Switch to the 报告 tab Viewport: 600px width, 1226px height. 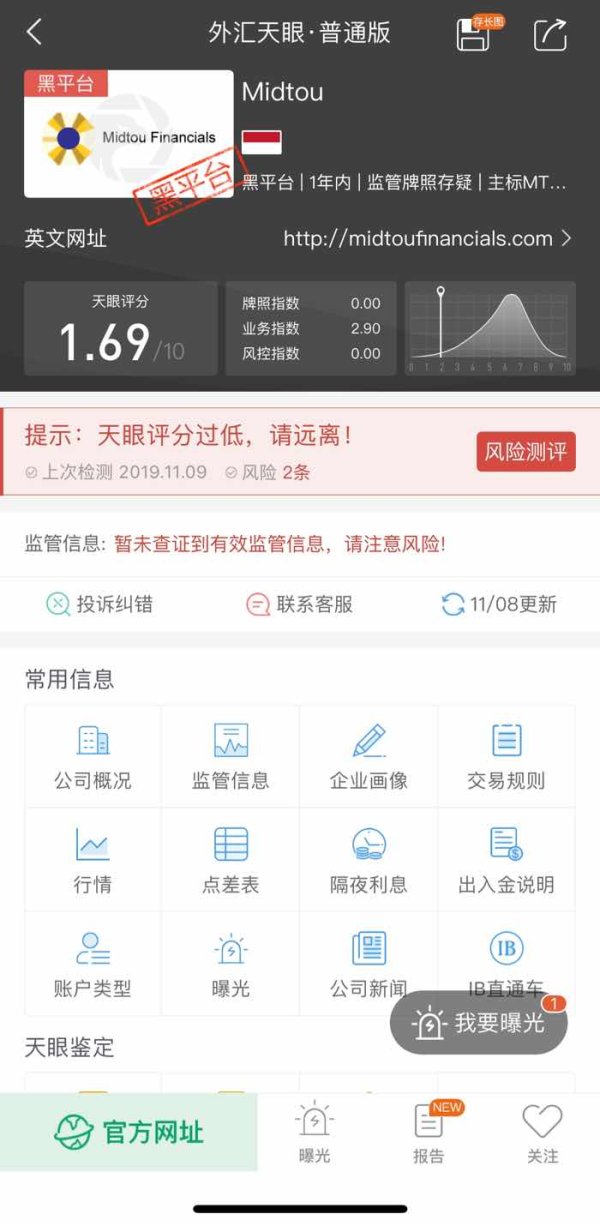pyautogui.click(x=429, y=1132)
